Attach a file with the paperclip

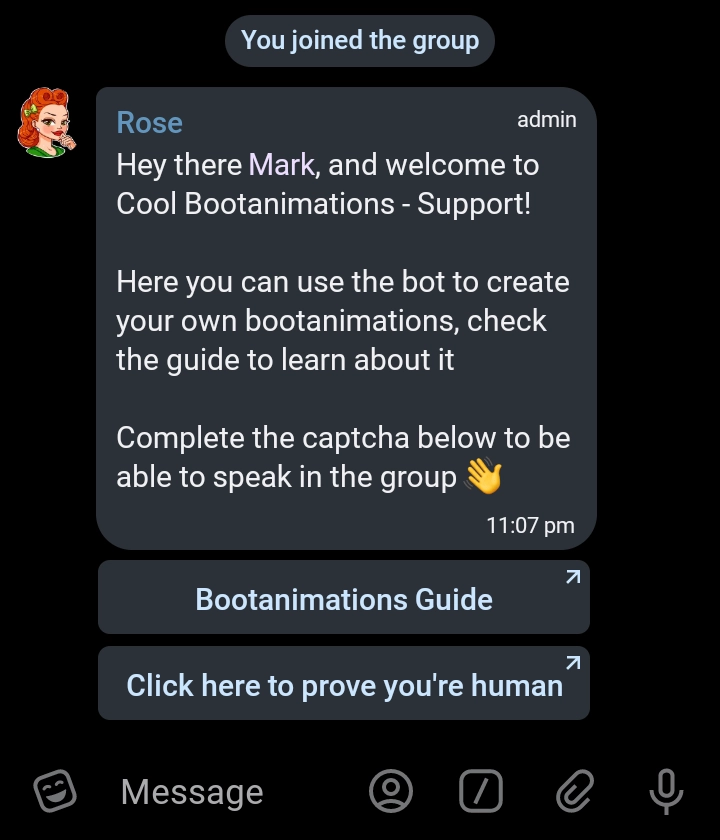pyautogui.click(x=574, y=792)
